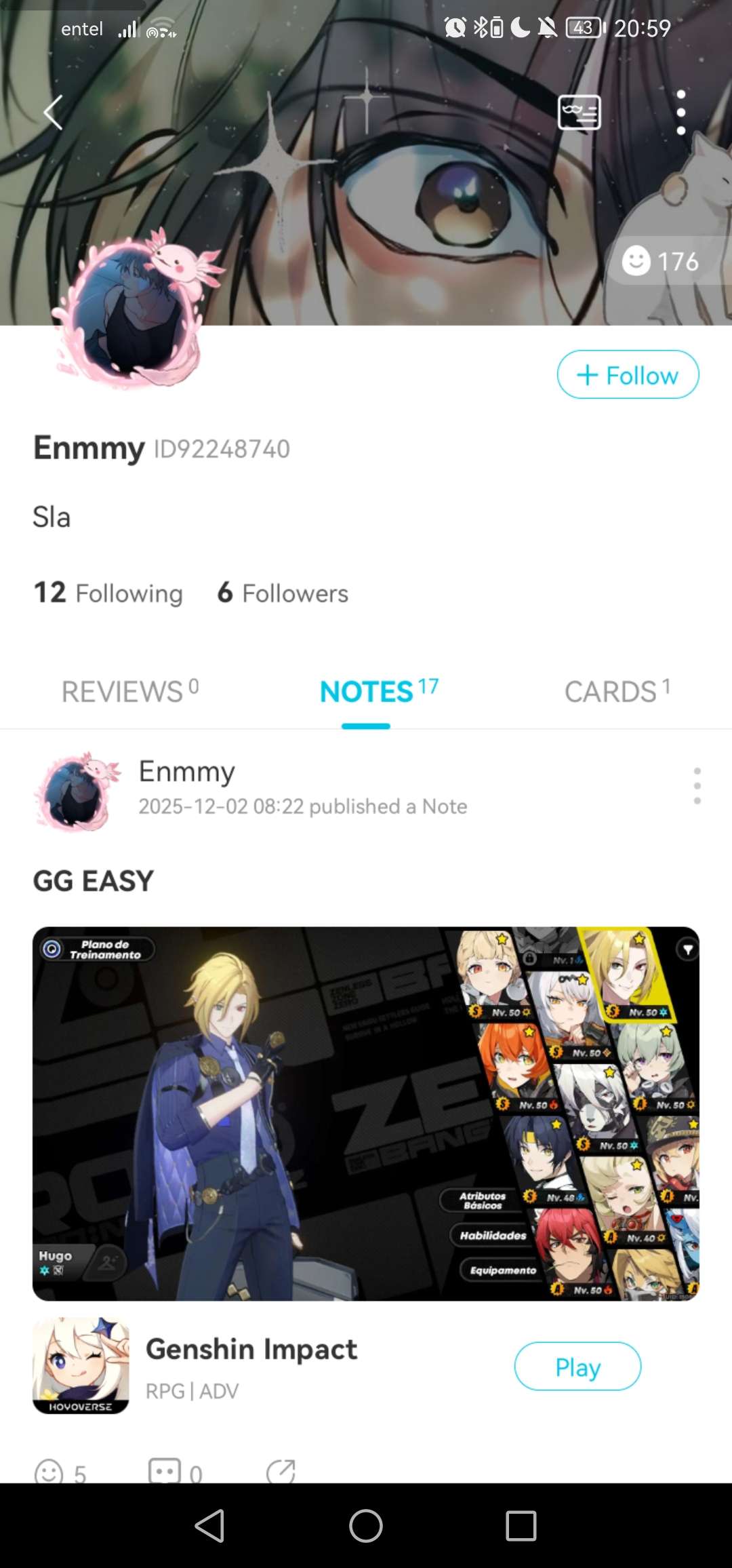This screenshot has width=732, height=1568.
Task: Switch to the Cards tab
Action: pyautogui.click(x=617, y=691)
